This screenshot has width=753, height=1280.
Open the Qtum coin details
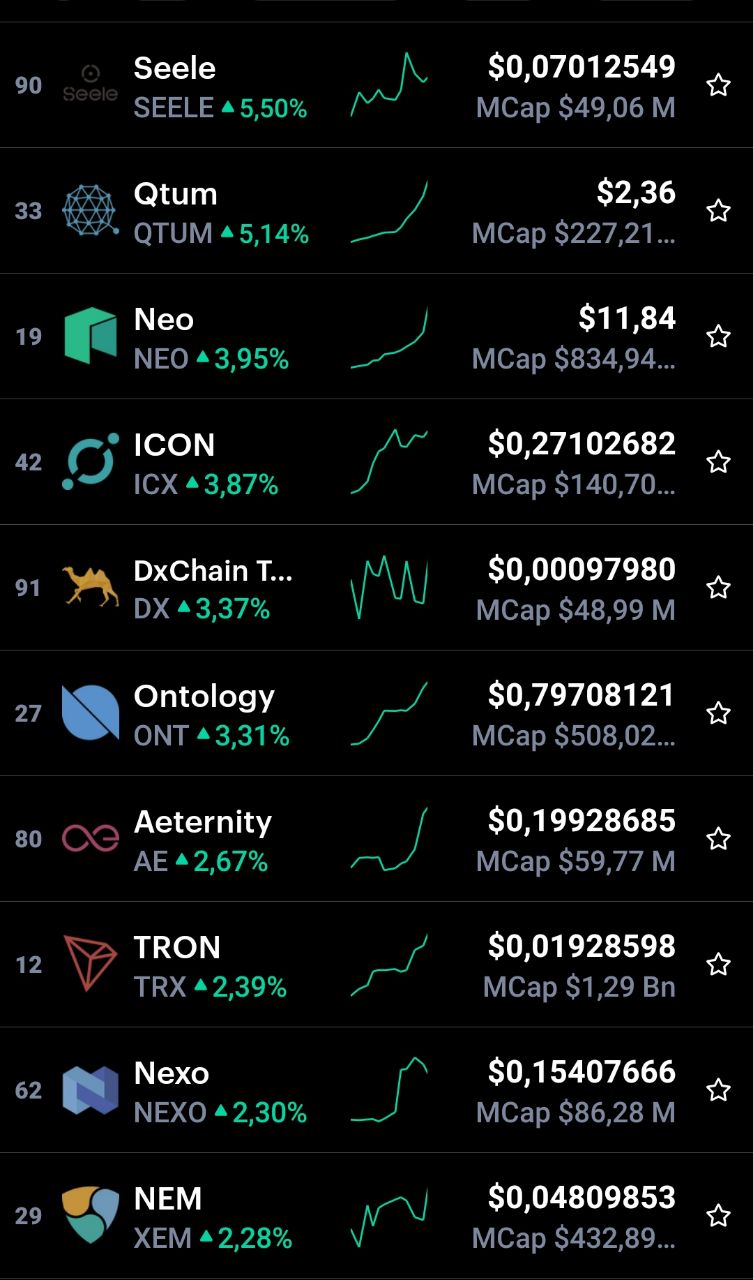376,211
